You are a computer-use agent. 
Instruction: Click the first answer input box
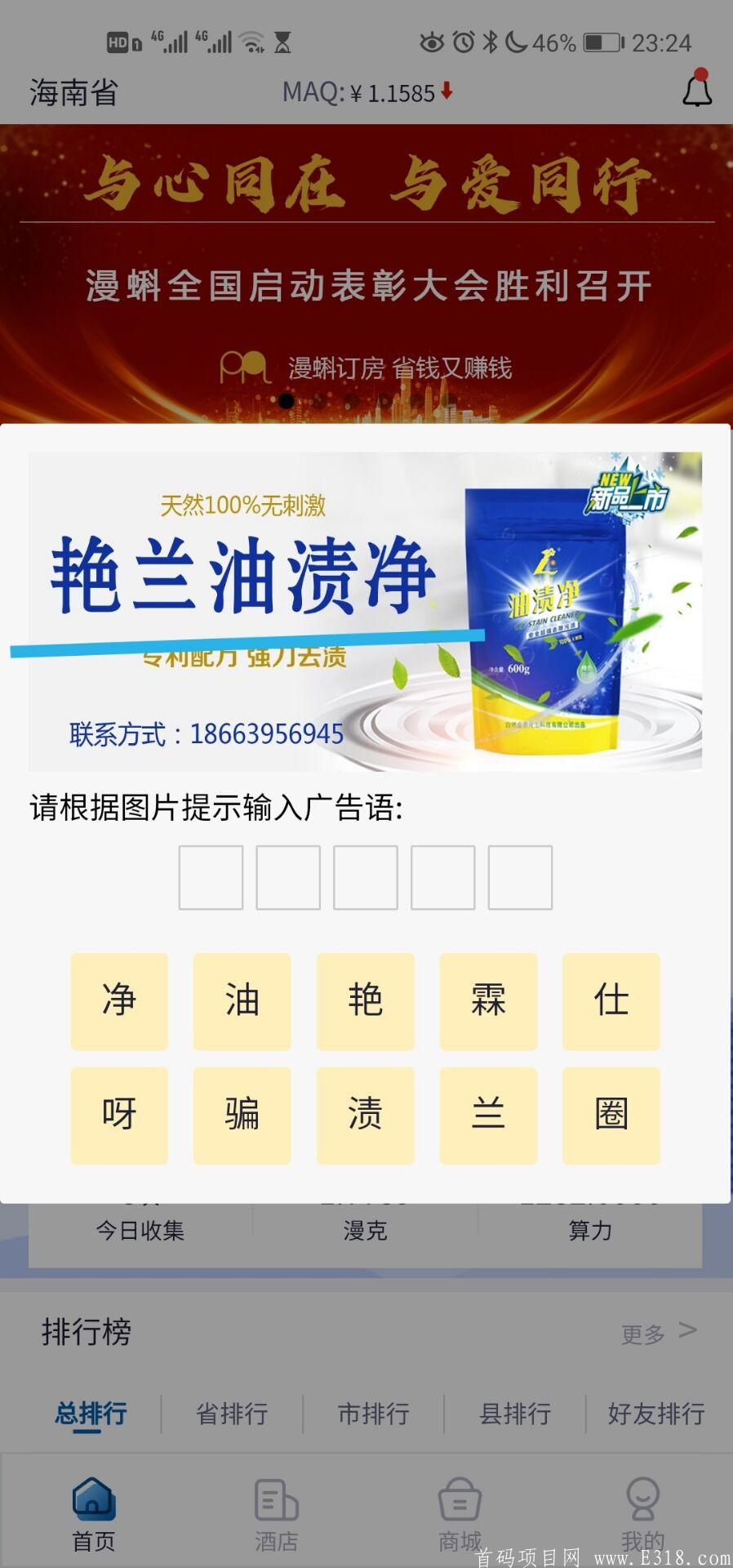(211, 877)
